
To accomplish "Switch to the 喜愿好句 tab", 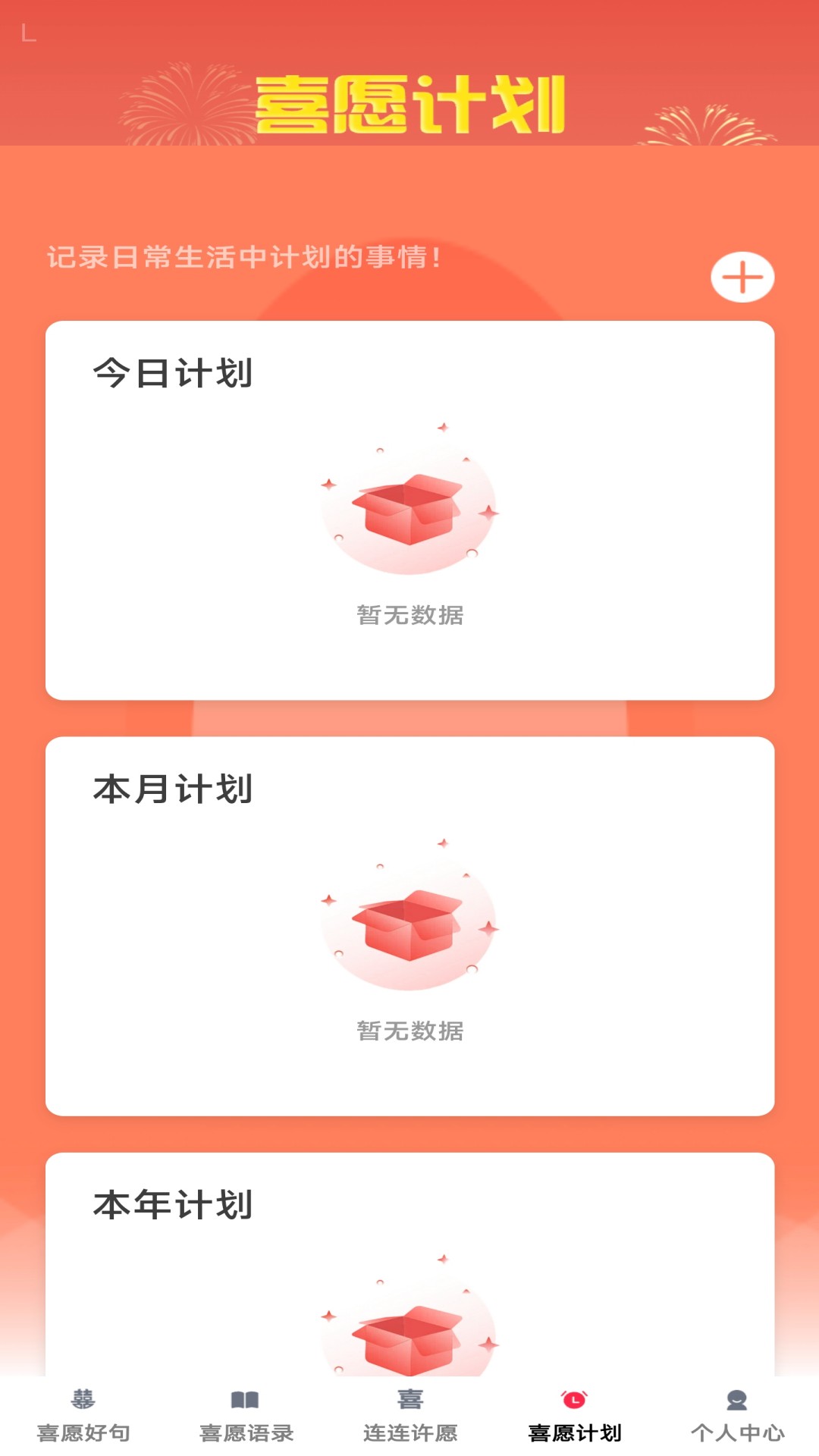I will coord(83,1415).
